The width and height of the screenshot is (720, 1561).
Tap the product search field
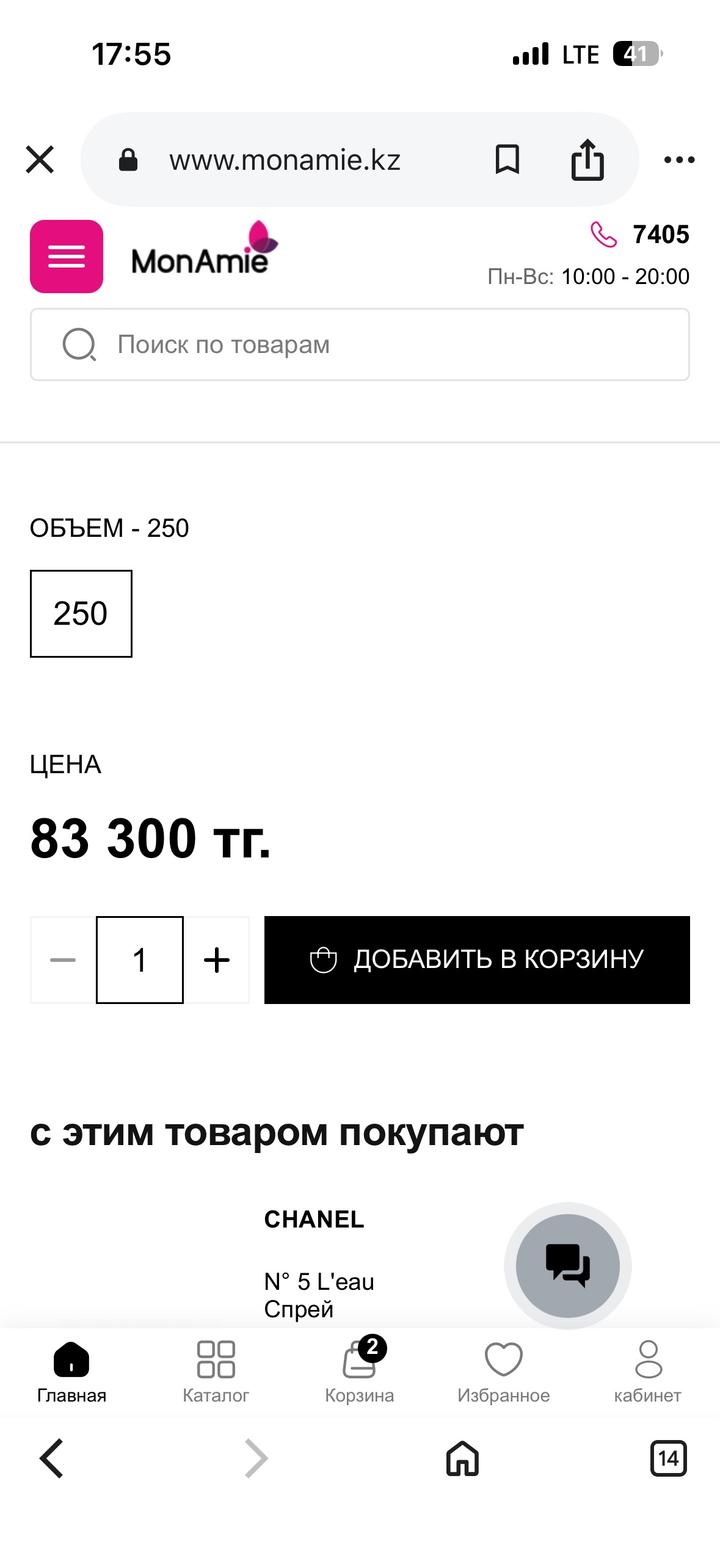click(360, 345)
